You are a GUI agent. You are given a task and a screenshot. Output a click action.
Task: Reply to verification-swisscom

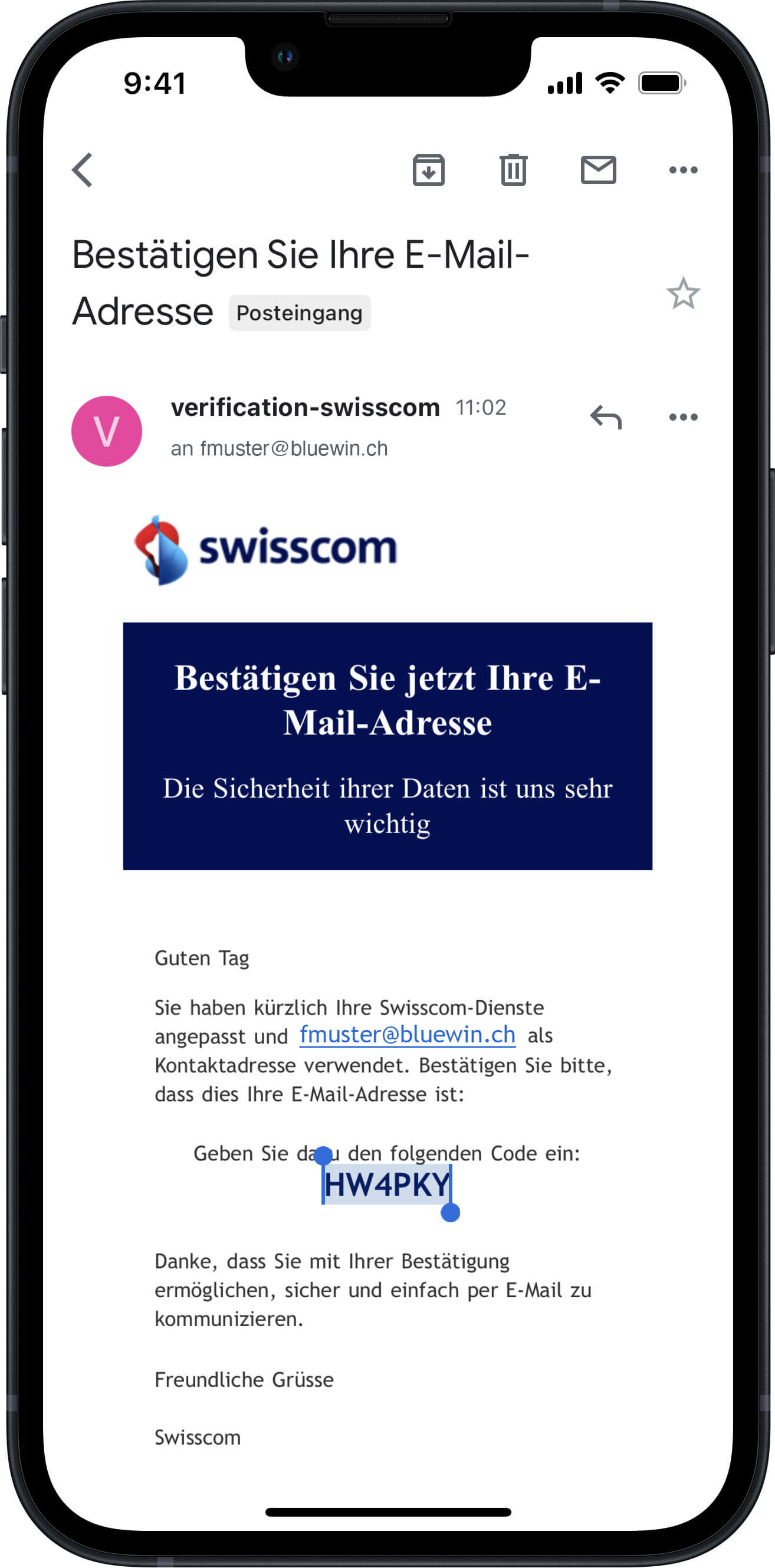click(x=605, y=418)
